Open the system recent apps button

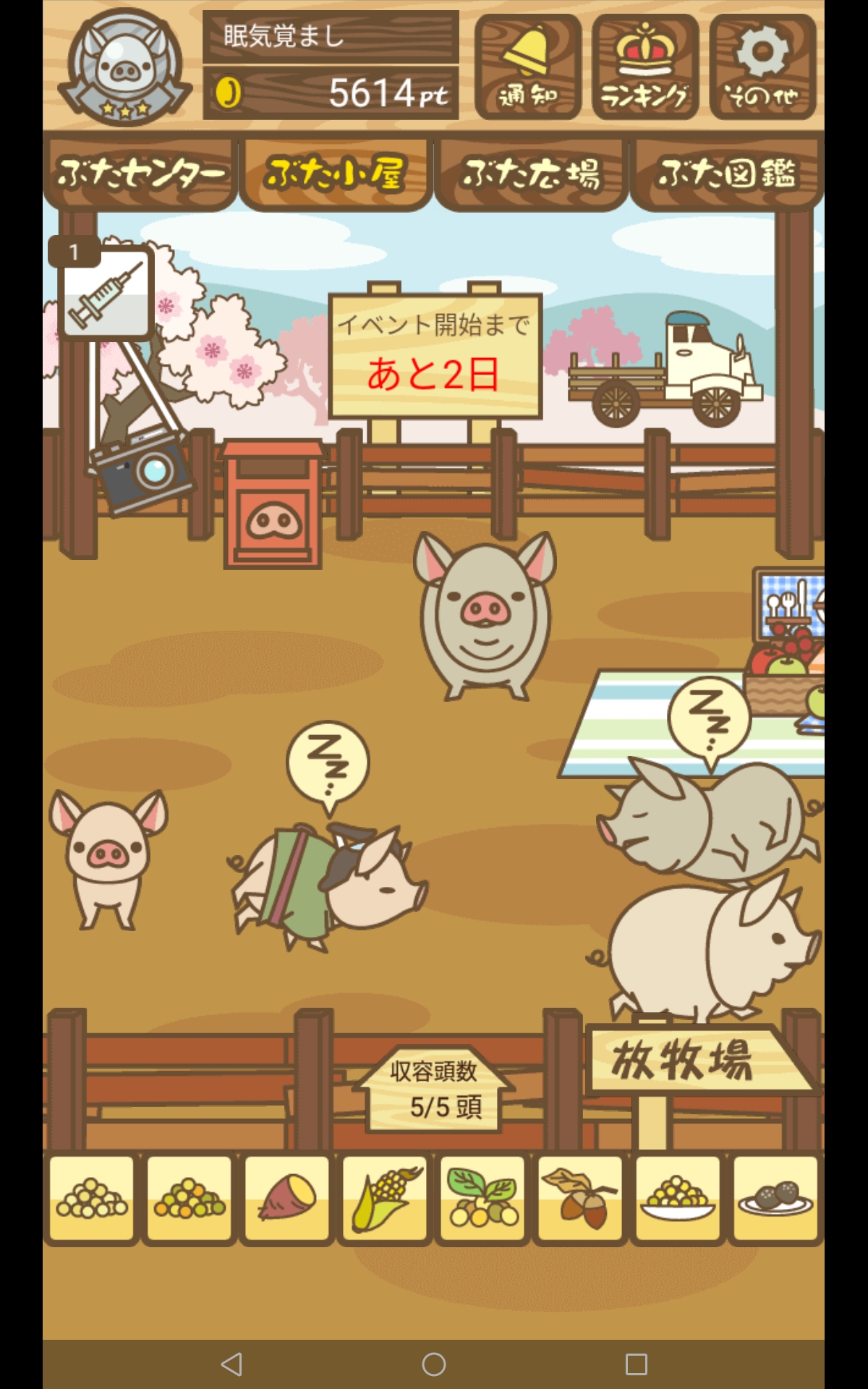click(x=637, y=1364)
